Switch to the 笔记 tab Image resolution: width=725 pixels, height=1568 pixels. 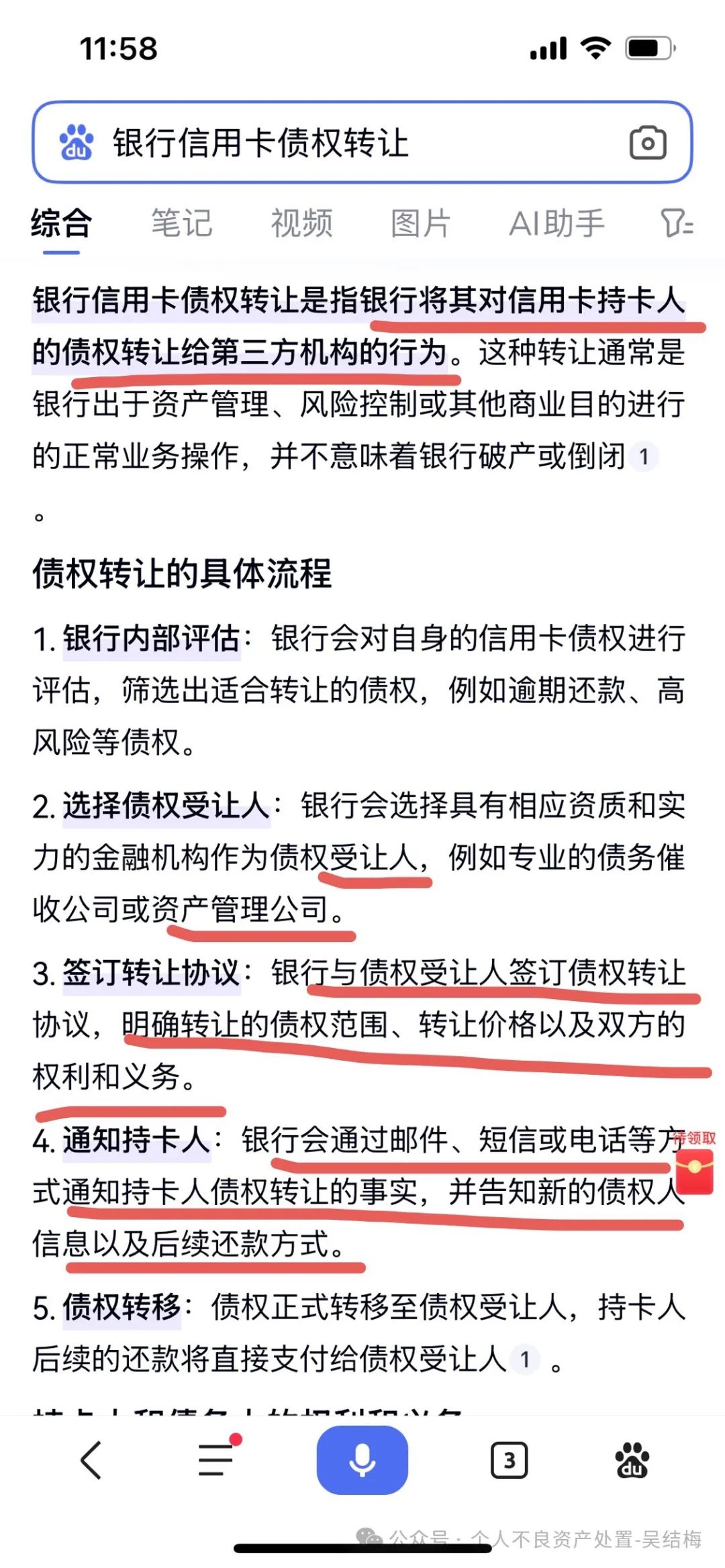click(x=181, y=223)
